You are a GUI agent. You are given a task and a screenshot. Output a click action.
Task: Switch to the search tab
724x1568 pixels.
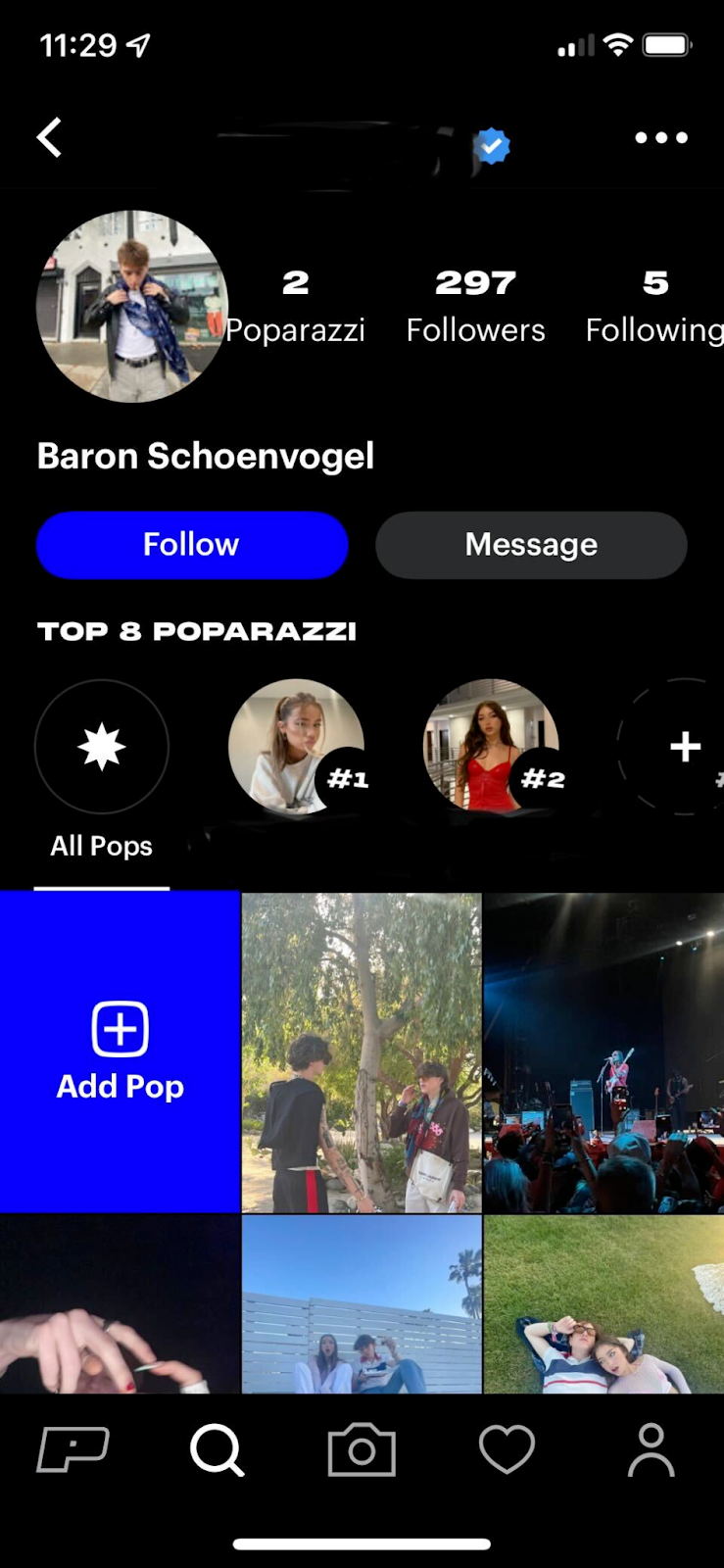[x=217, y=1449]
